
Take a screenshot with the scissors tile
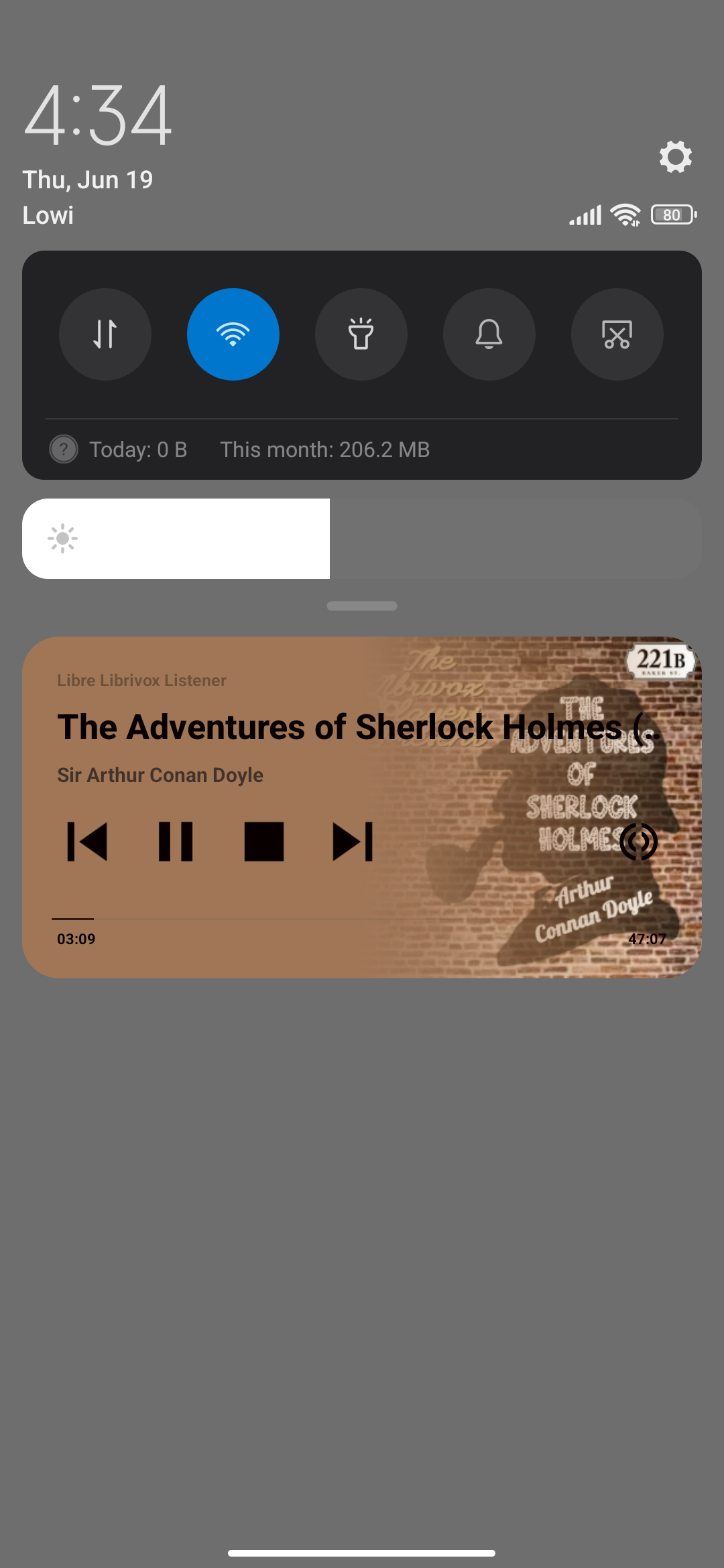[x=617, y=334]
